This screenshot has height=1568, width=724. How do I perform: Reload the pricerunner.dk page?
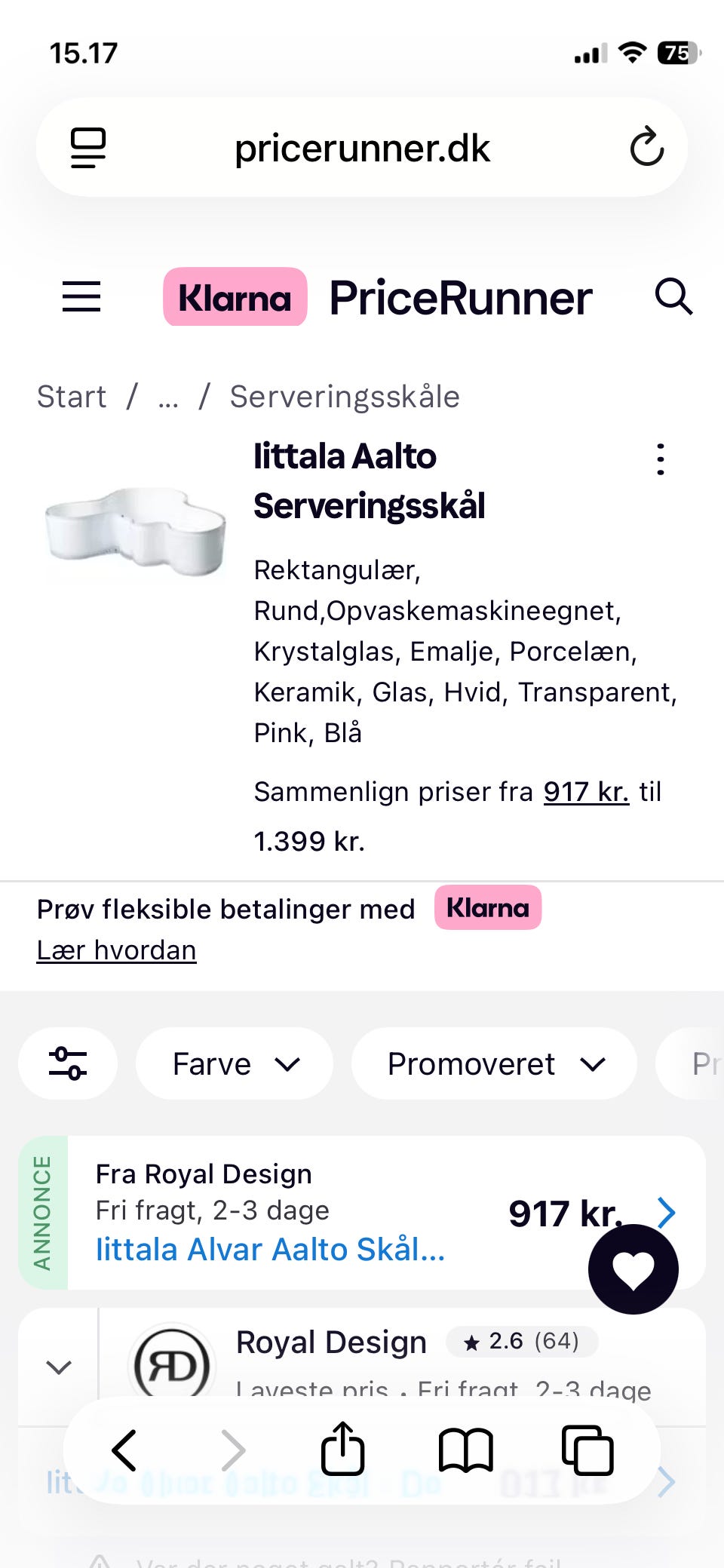coord(646,147)
